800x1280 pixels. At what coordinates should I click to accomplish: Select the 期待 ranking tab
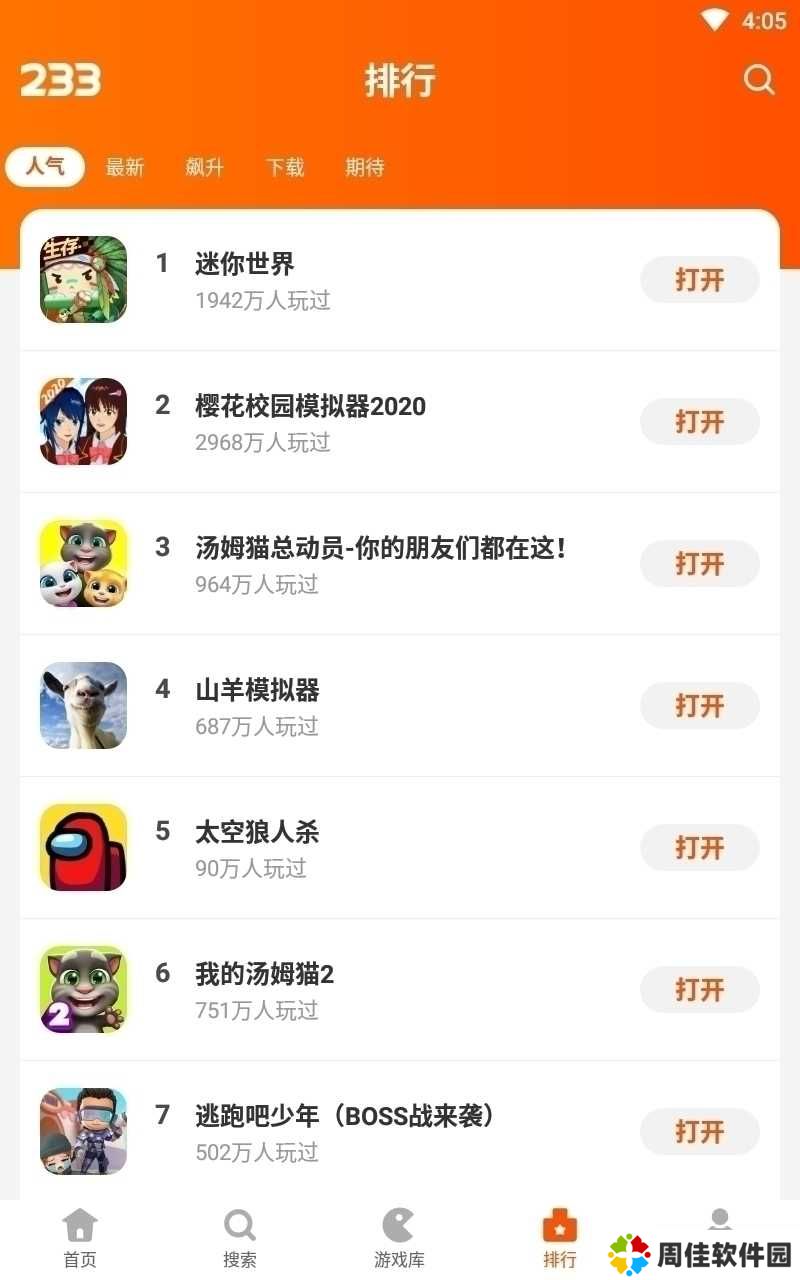(365, 167)
